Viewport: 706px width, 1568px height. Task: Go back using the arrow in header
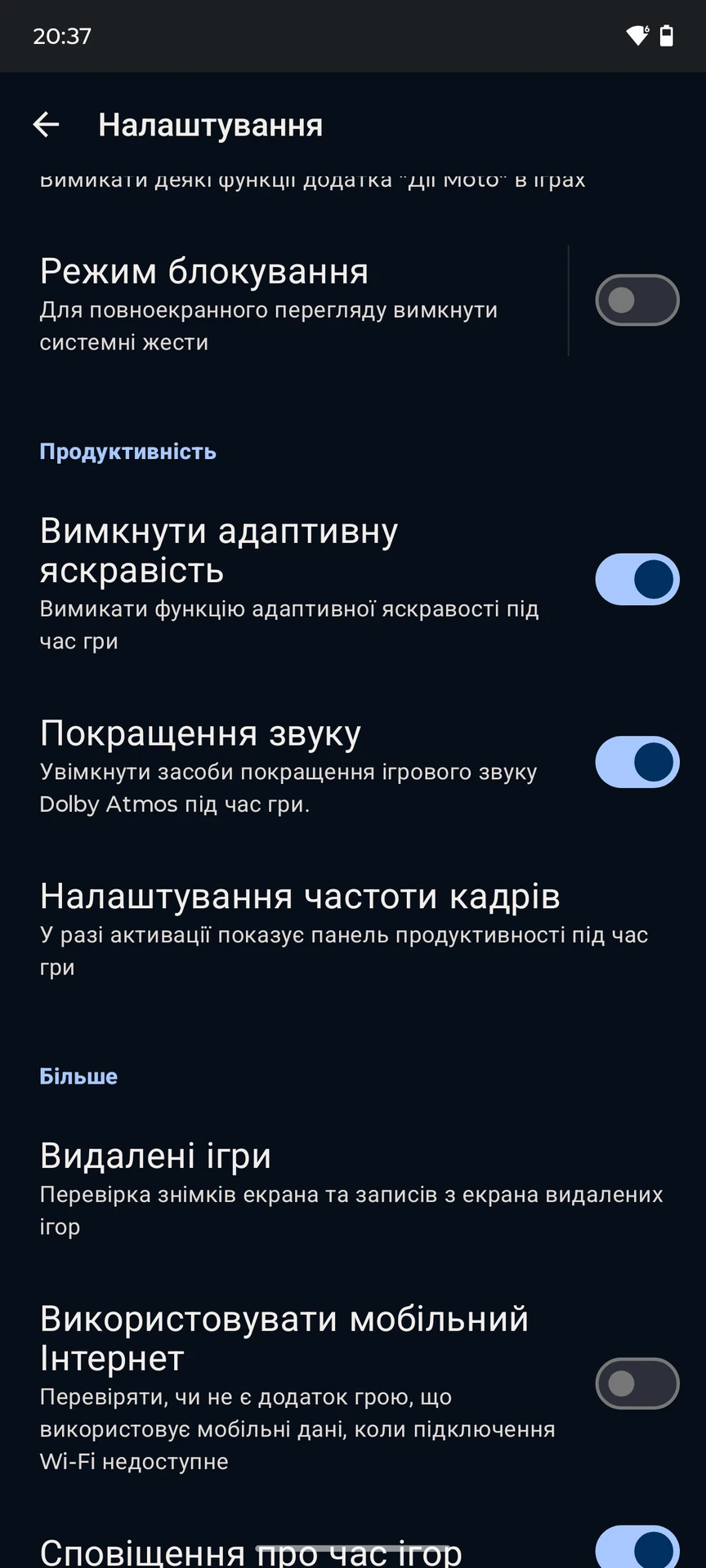point(46,125)
